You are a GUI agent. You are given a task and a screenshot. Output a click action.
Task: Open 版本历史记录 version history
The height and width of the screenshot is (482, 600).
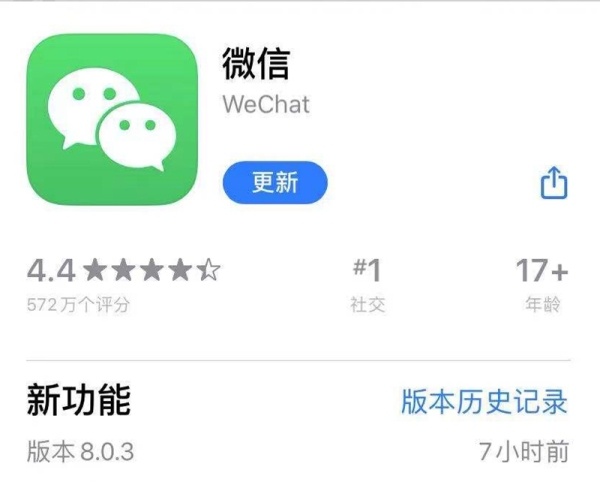(484, 402)
